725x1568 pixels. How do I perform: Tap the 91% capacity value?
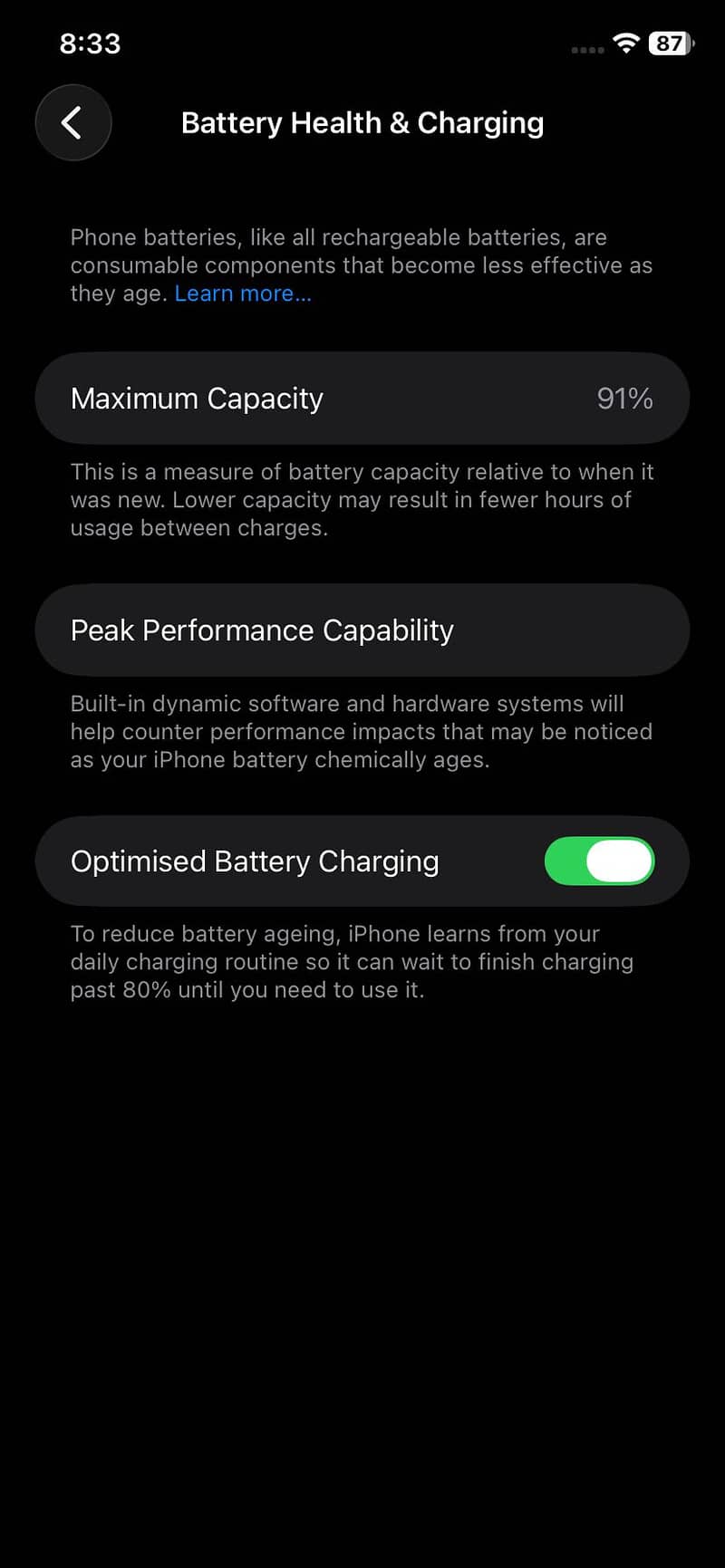(x=624, y=398)
